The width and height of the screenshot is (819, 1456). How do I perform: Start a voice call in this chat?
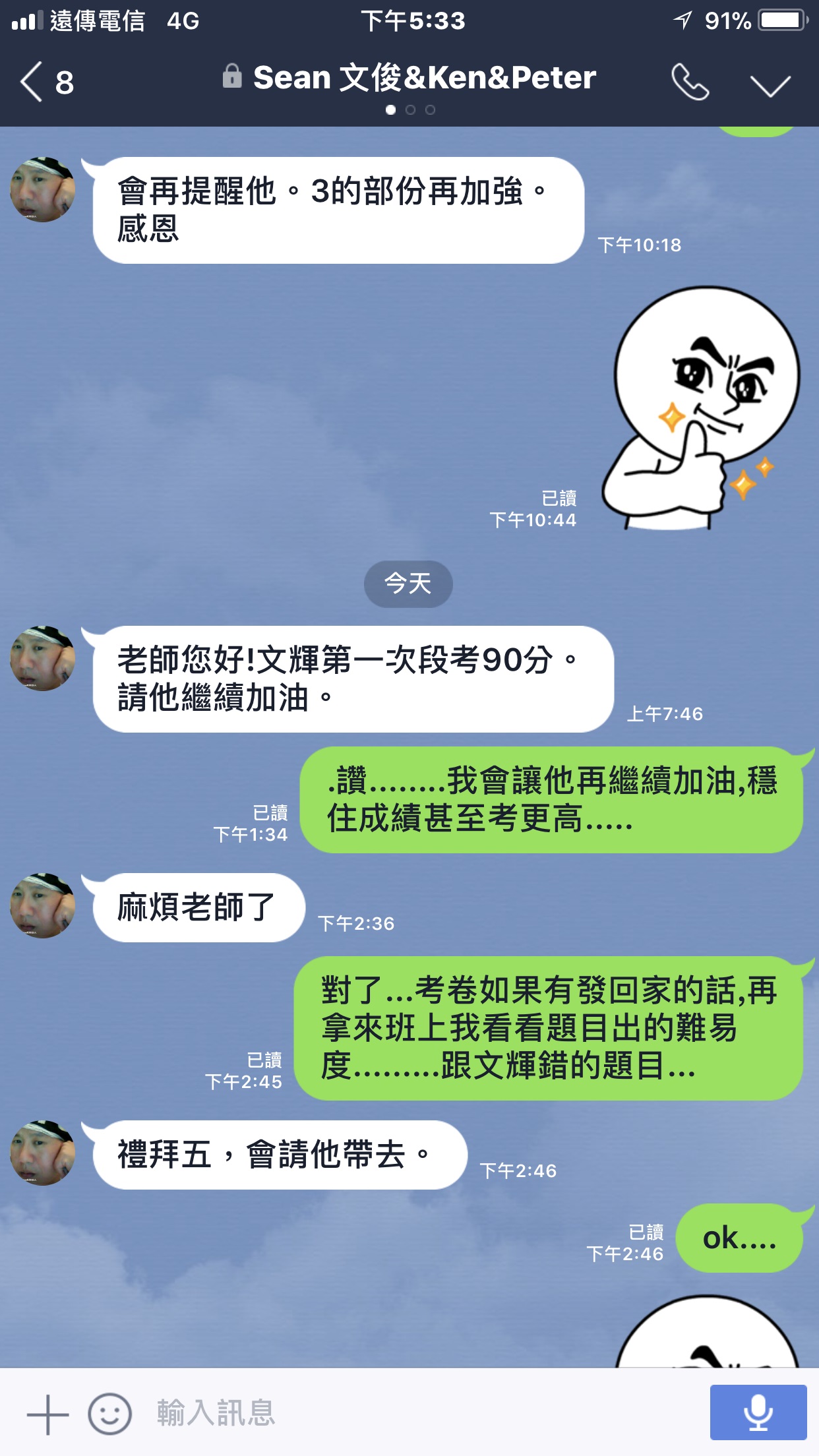[x=690, y=82]
